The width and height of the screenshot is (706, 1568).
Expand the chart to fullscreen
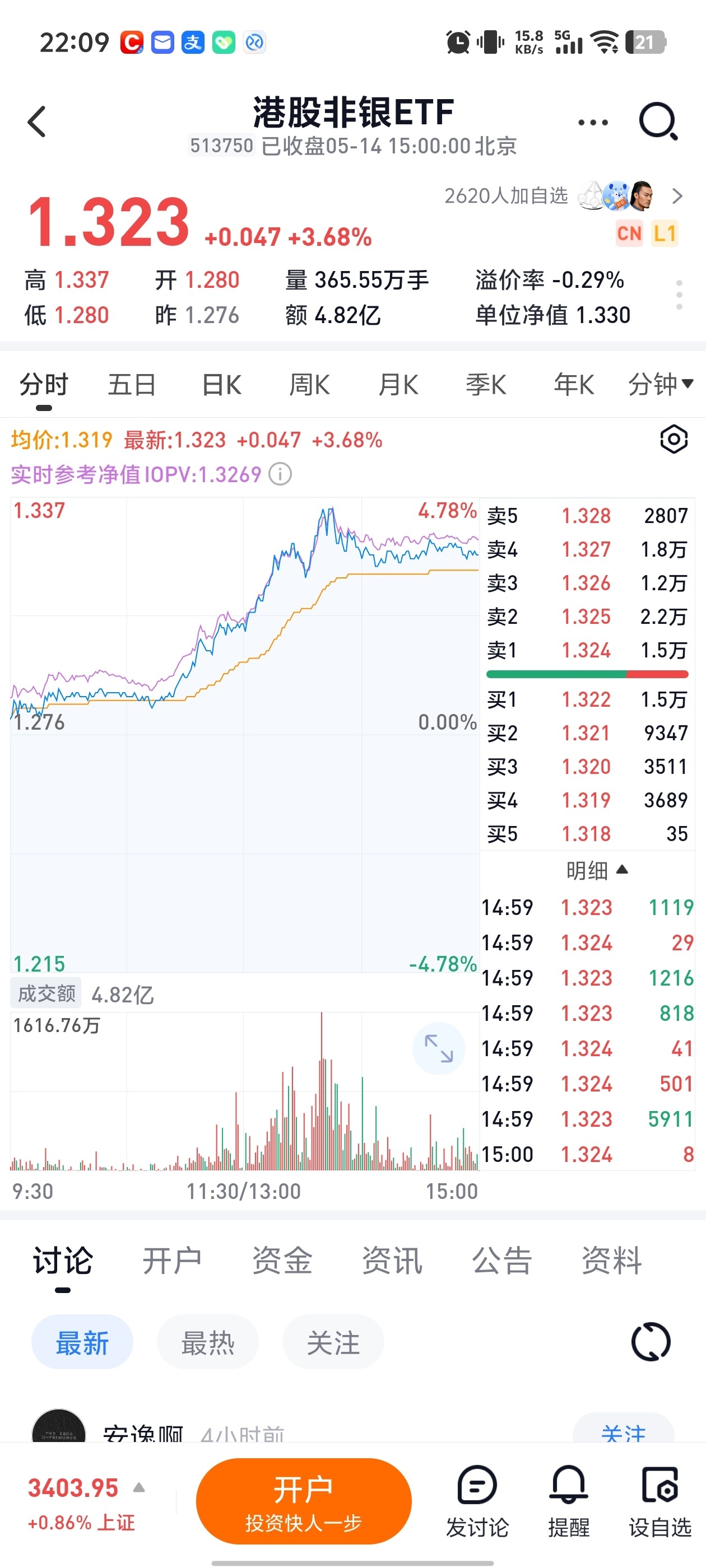point(439,1048)
